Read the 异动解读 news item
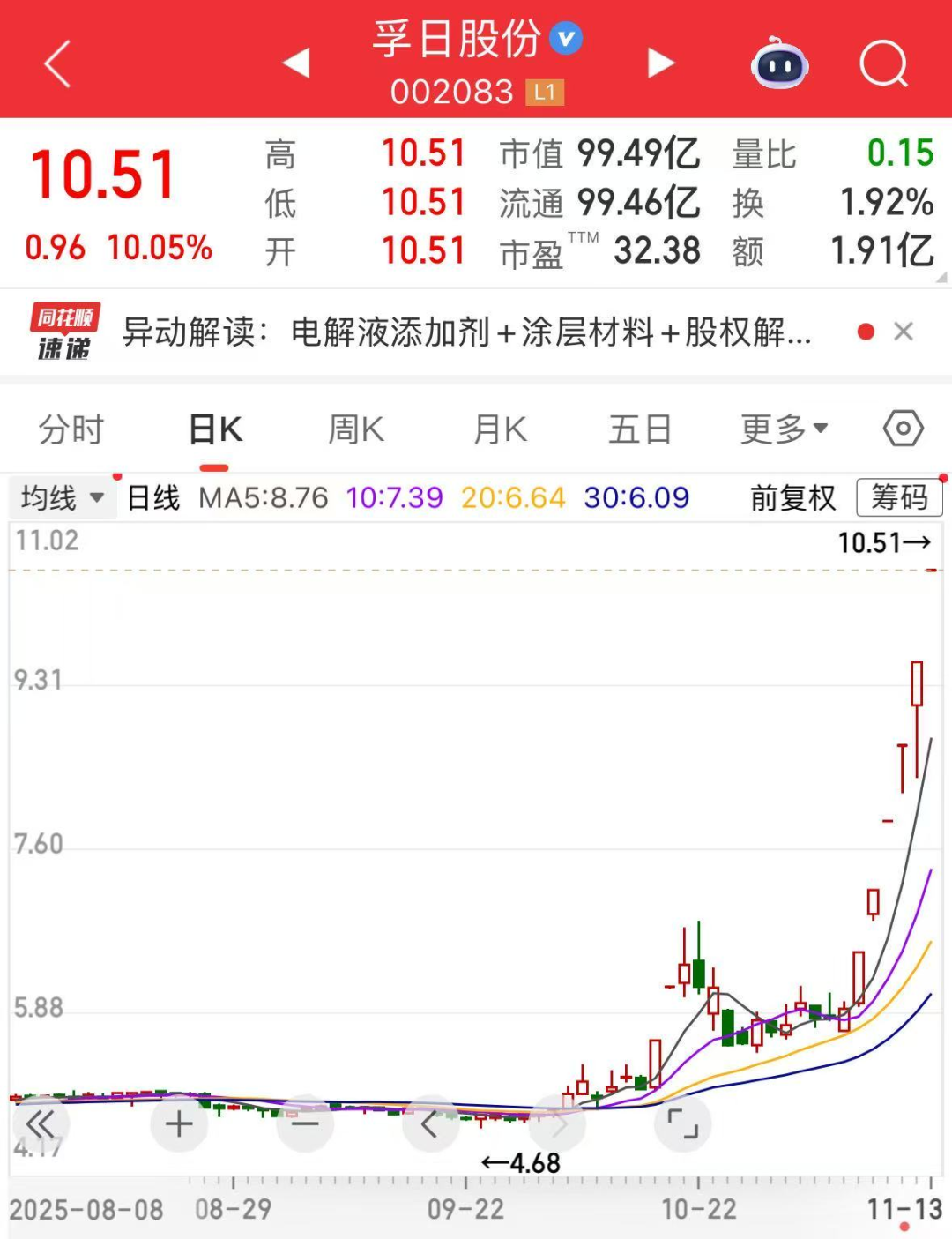The image size is (952, 1239). click(x=465, y=332)
